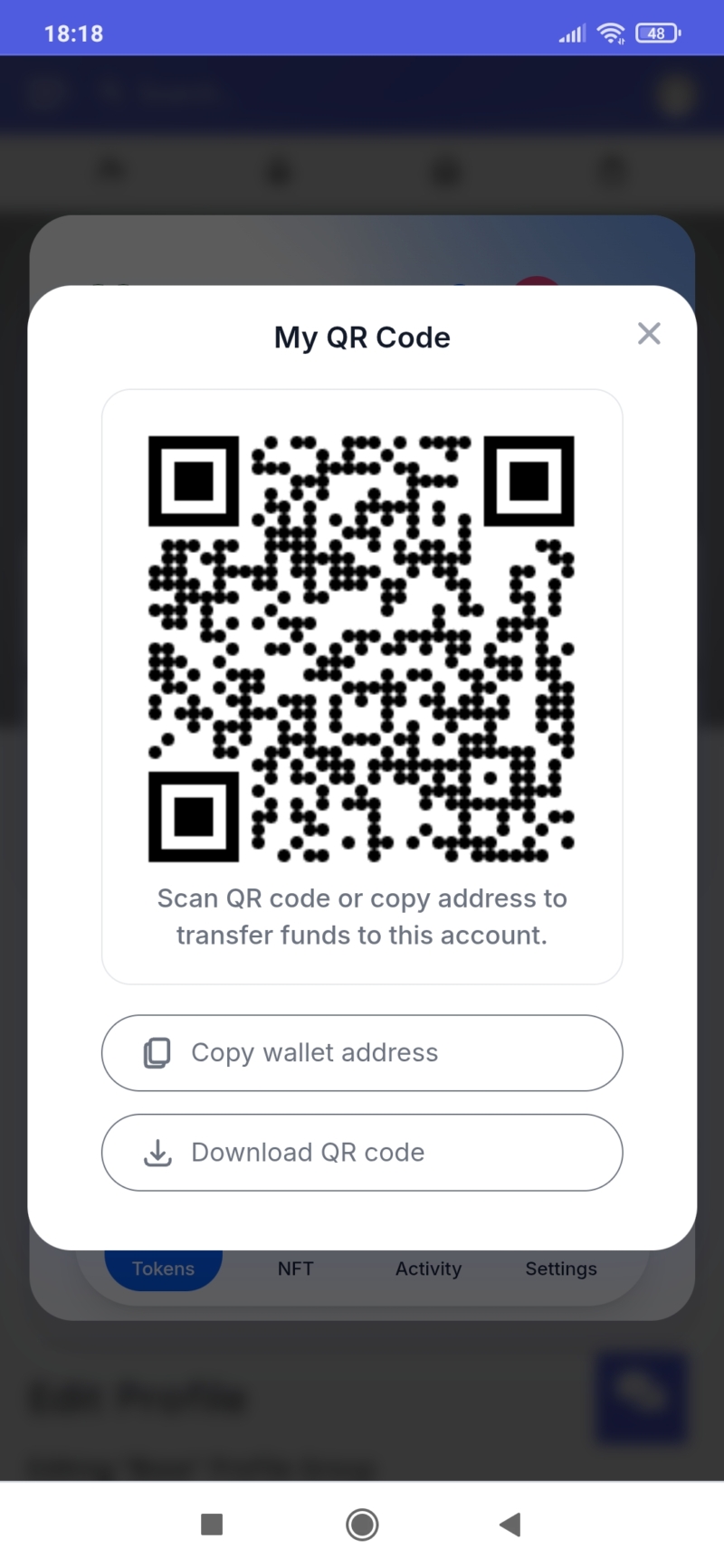Click the copy icon on Copy wallet address
The height and width of the screenshot is (1568, 724).
click(157, 1052)
